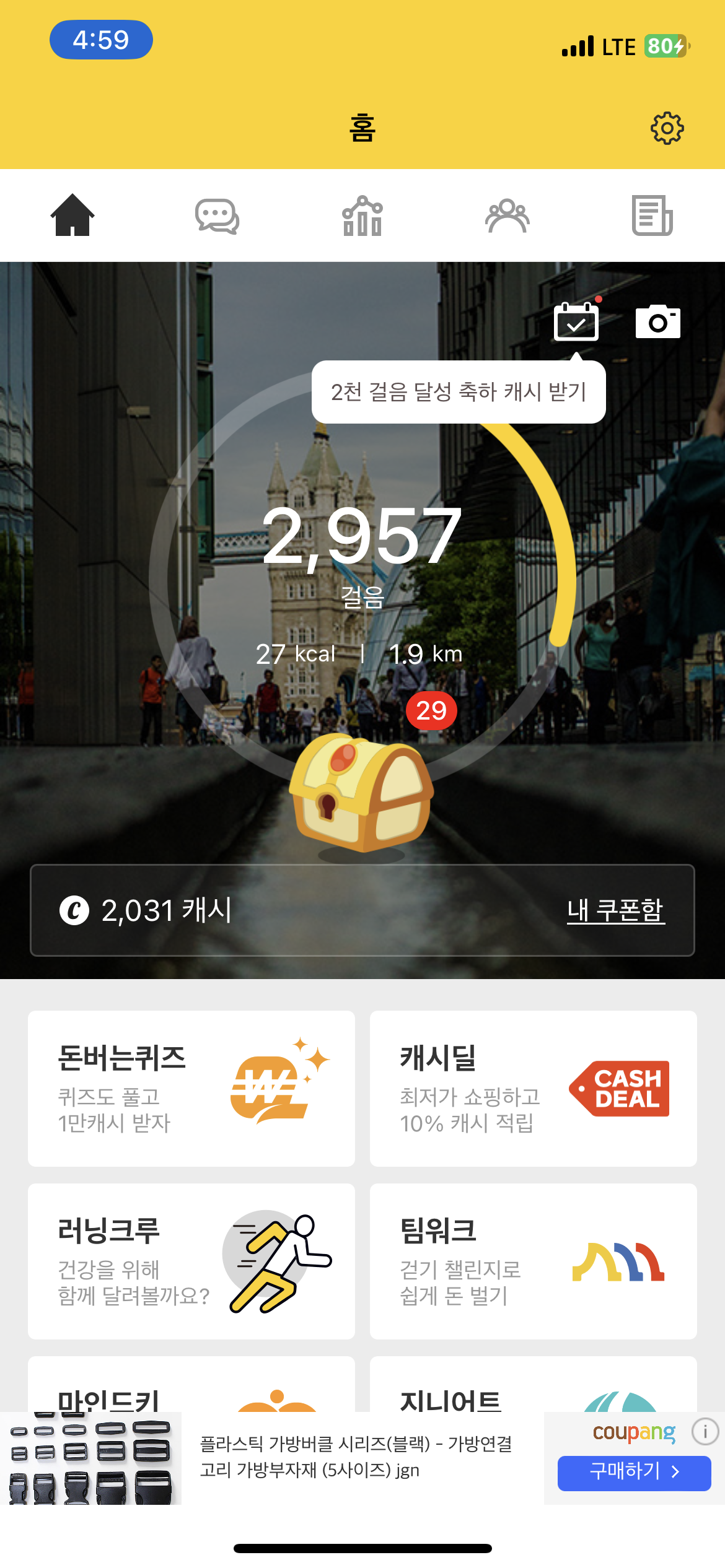Open the 돈버는퀴즈 card
The image size is (725, 1568).
[191, 1088]
